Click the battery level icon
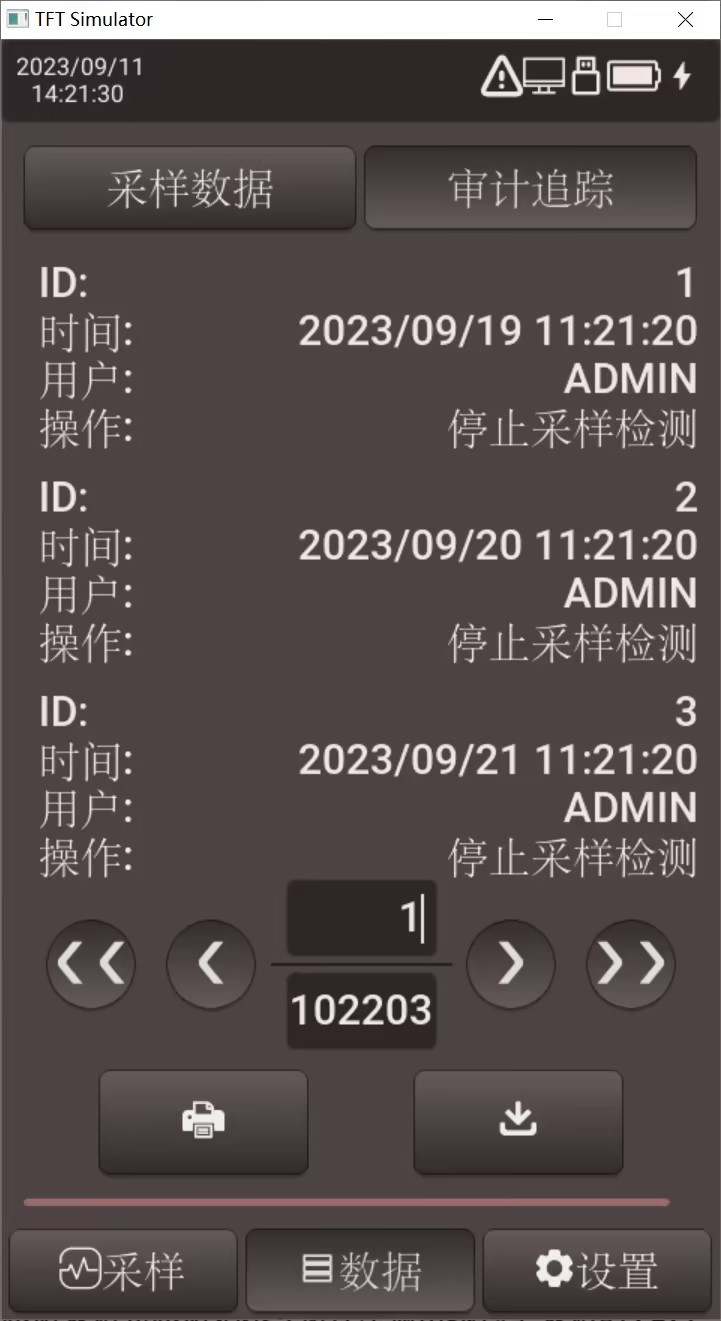Screen dimensions: 721x1321 tap(634, 75)
